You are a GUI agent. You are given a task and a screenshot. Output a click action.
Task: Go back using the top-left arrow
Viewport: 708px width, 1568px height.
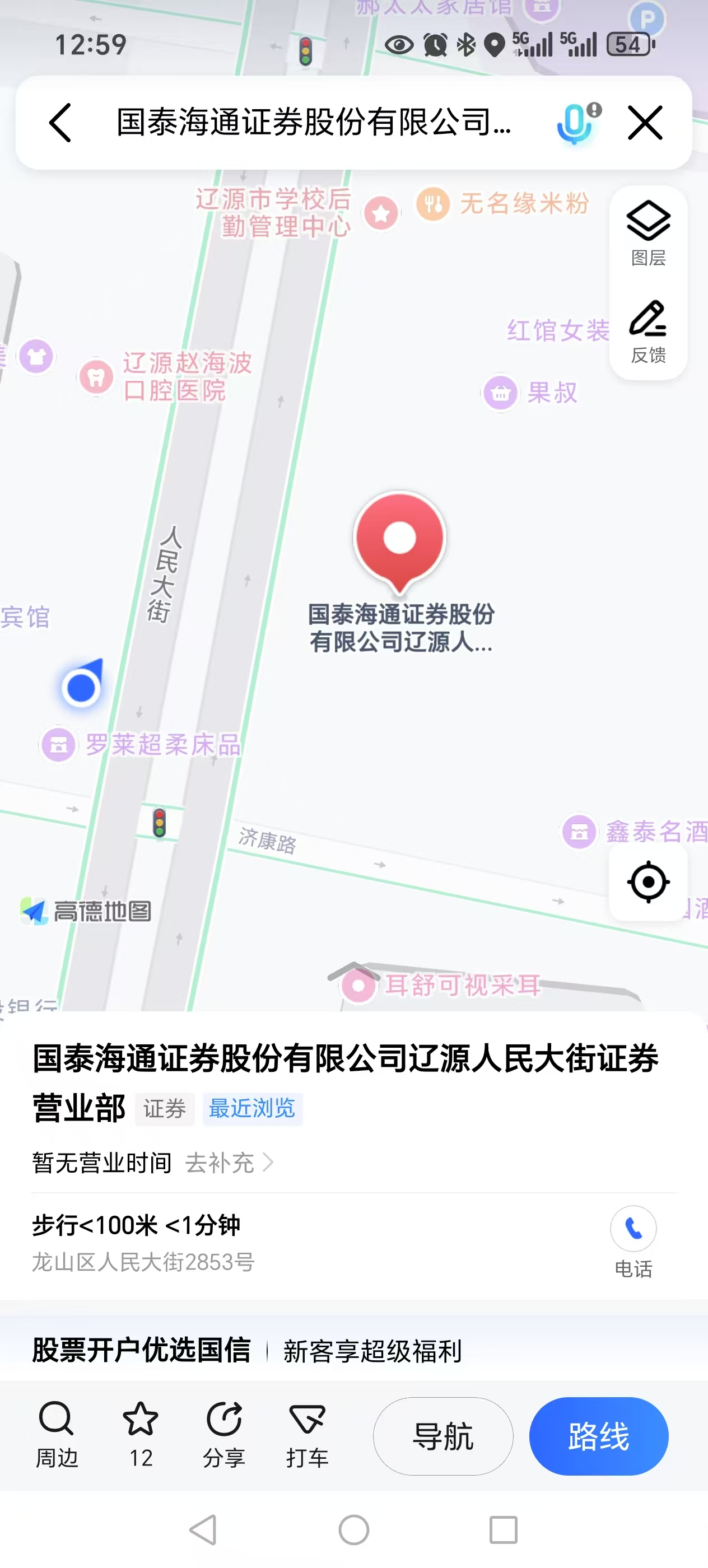pyautogui.click(x=60, y=123)
